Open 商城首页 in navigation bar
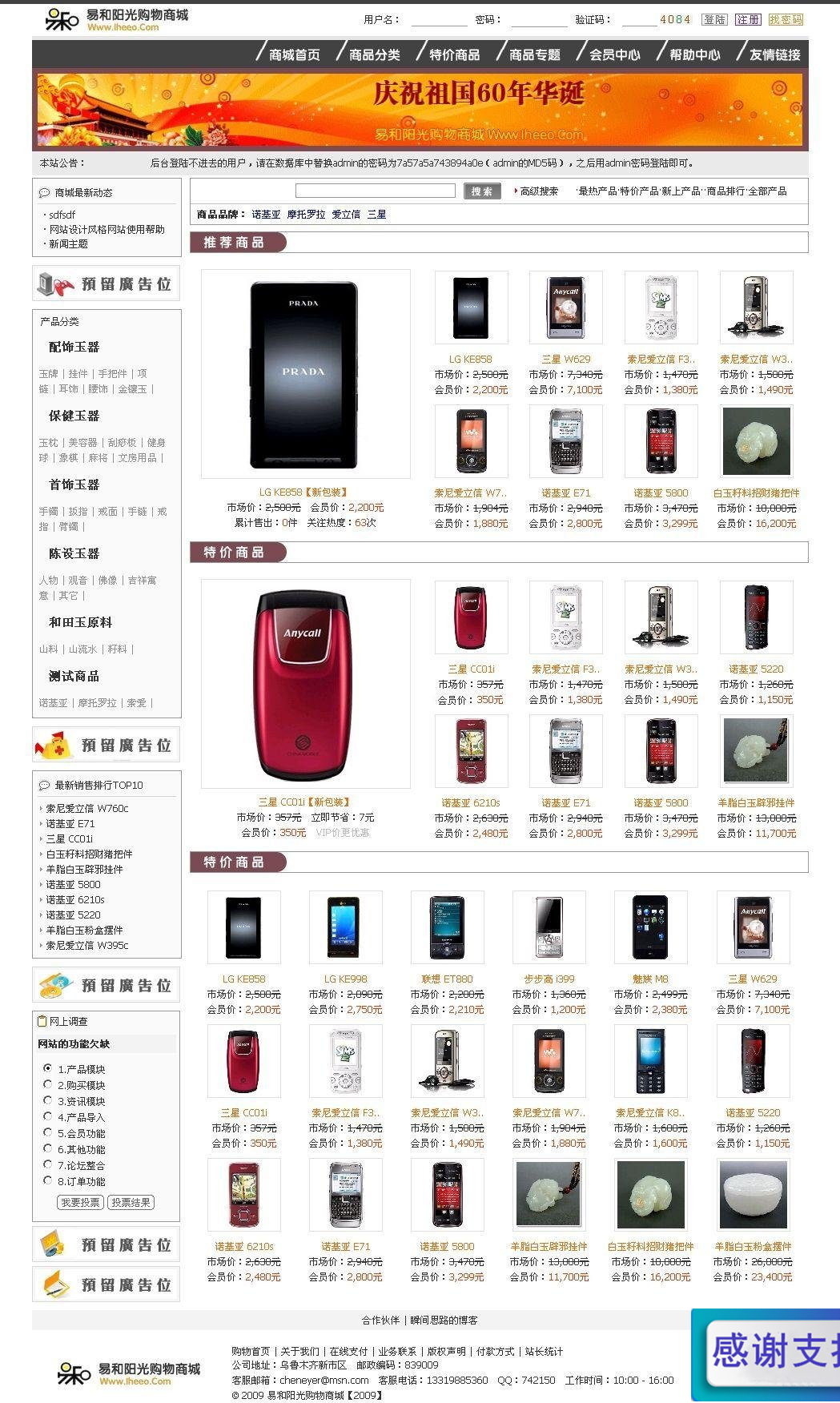The image size is (840, 1403). 294,54
